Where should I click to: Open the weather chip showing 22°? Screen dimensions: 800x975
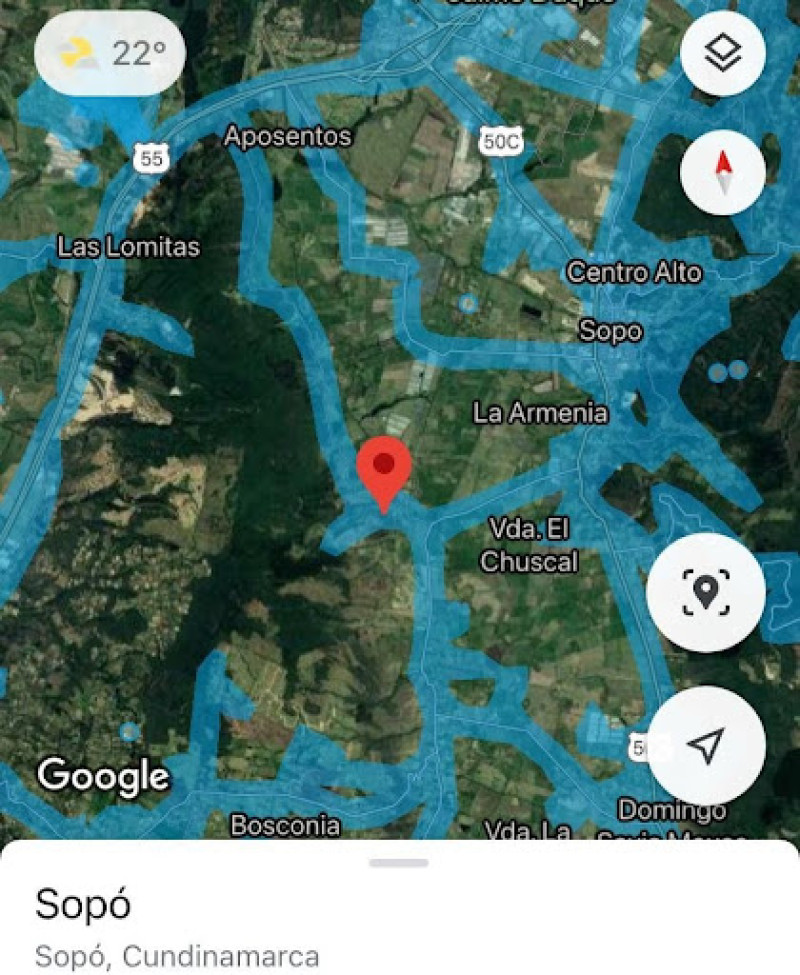[110, 53]
